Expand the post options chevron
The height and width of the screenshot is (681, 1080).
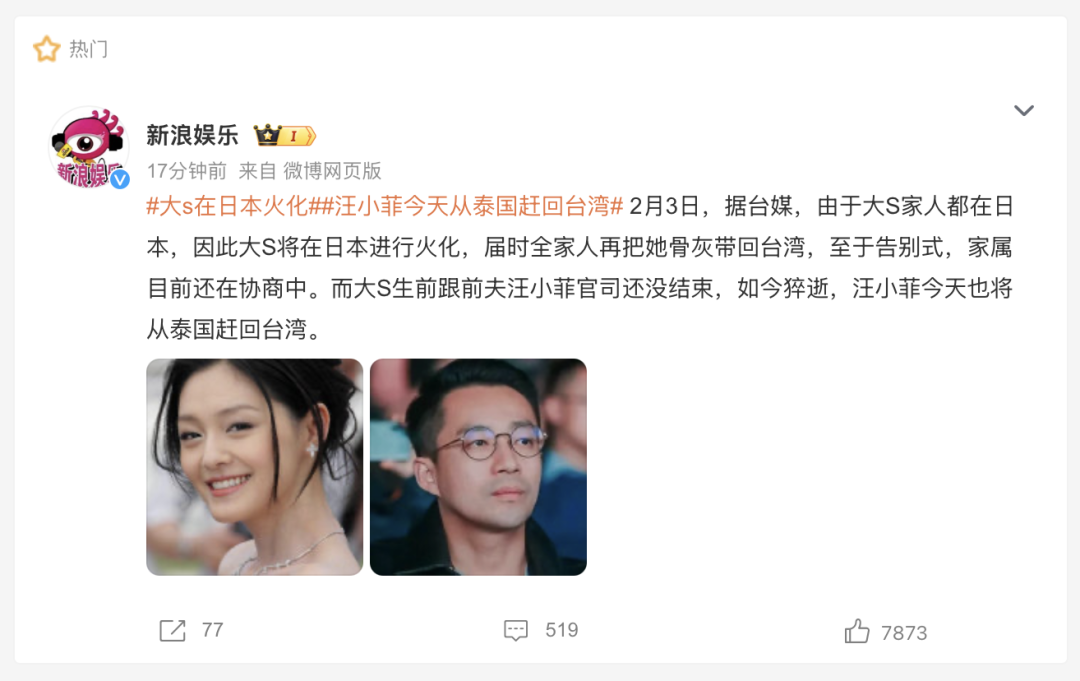(1023, 111)
